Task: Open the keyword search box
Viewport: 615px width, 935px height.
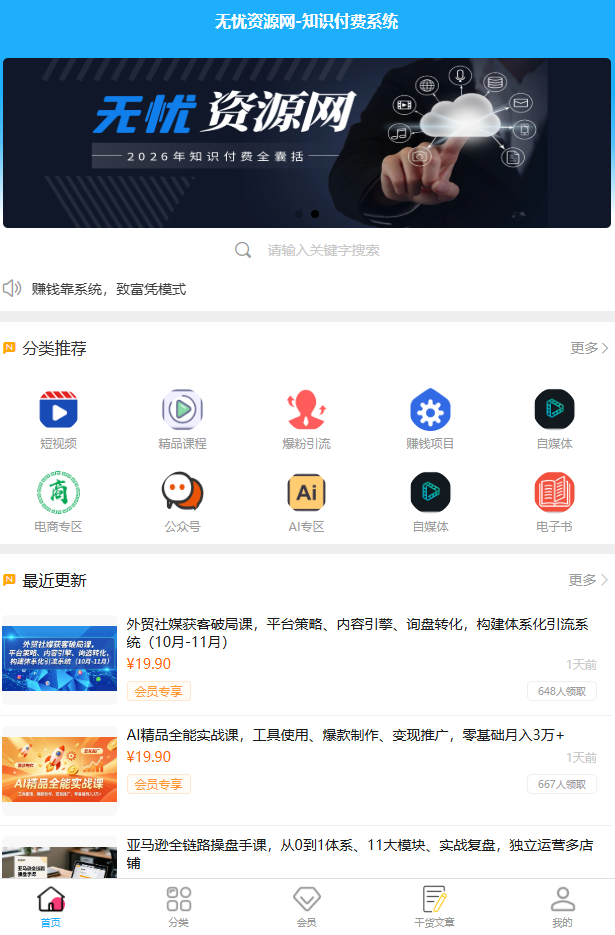Action: pos(322,250)
